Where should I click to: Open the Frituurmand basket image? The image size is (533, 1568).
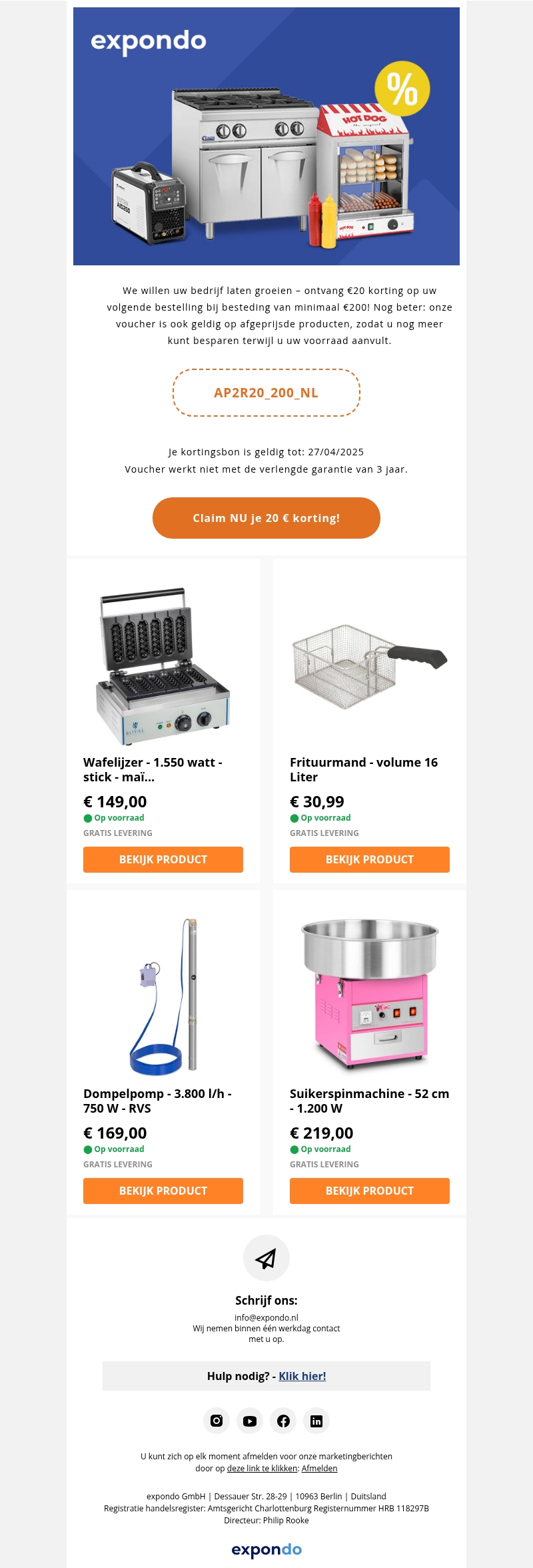369,667
